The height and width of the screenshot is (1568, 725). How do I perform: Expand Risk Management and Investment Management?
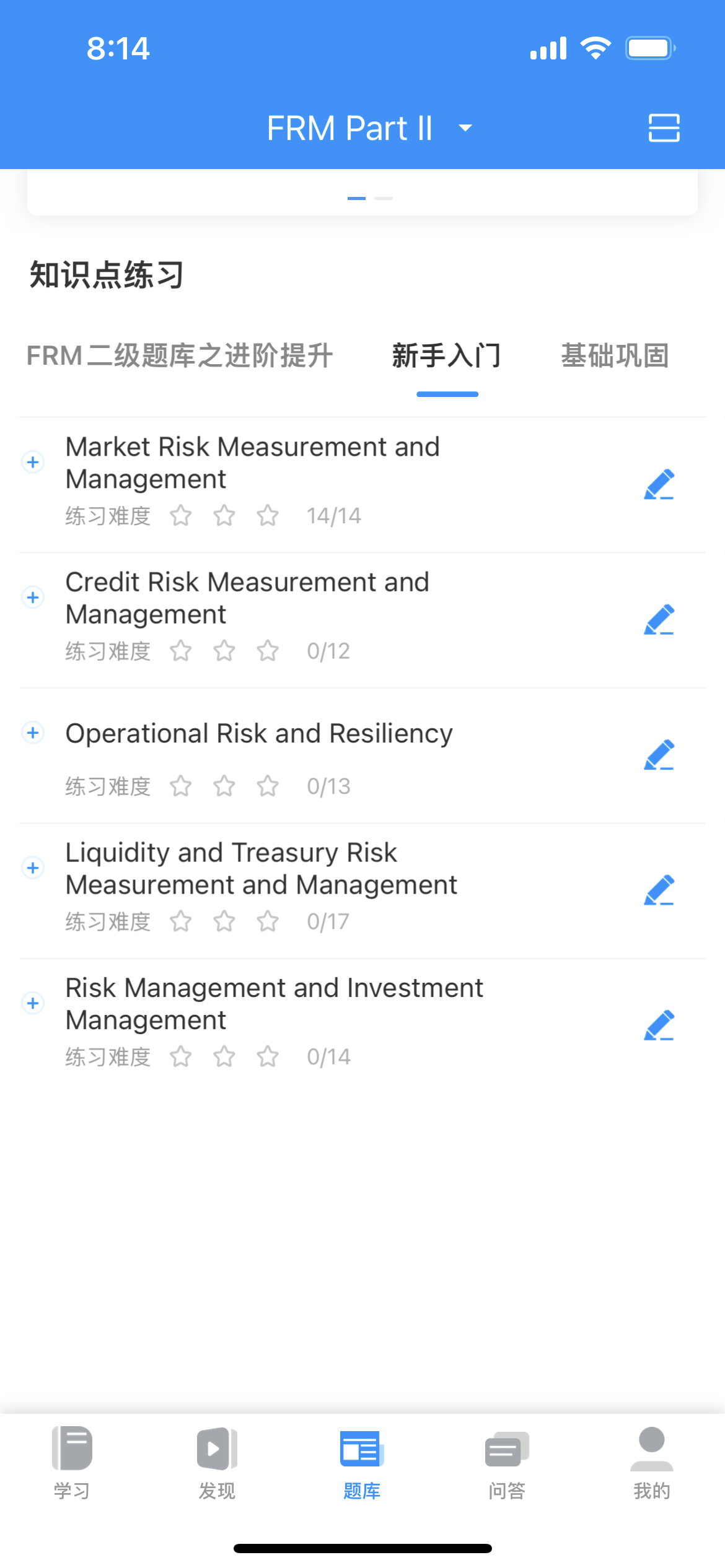33,1003
